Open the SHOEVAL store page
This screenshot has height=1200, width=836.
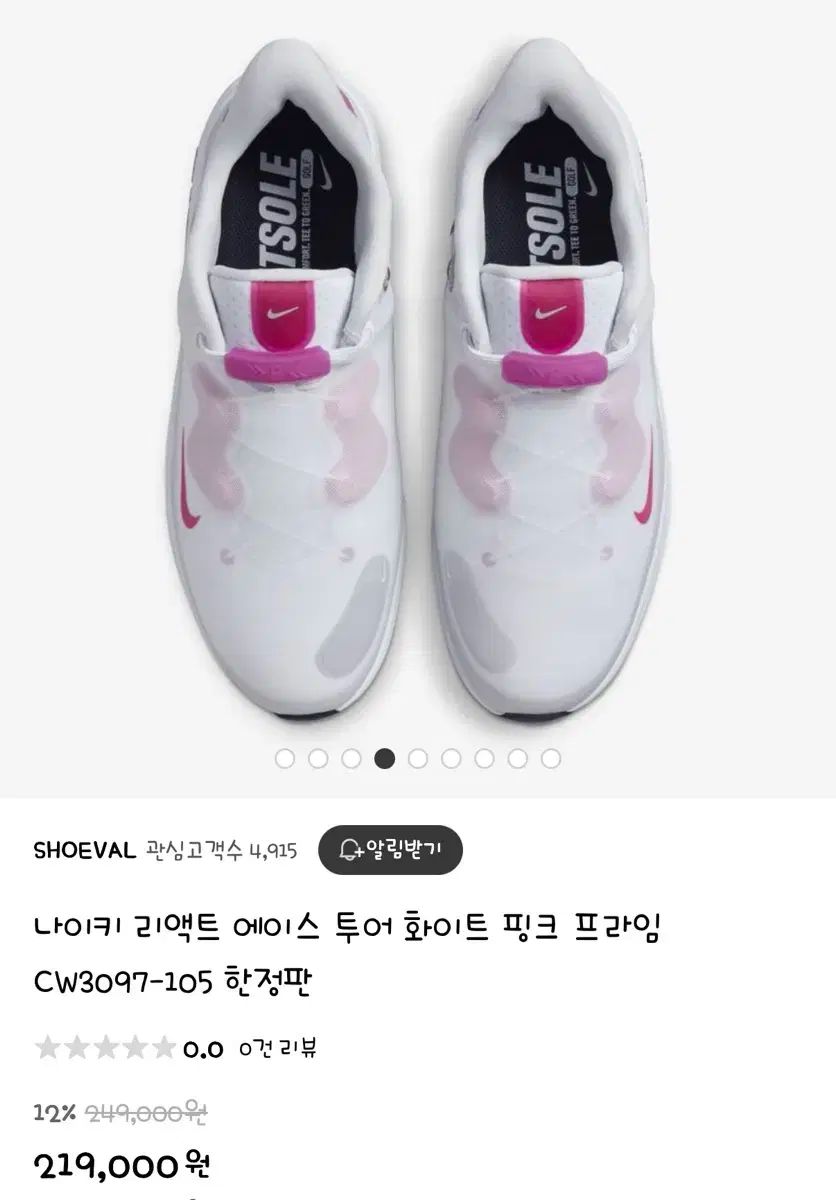(x=84, y=851)
